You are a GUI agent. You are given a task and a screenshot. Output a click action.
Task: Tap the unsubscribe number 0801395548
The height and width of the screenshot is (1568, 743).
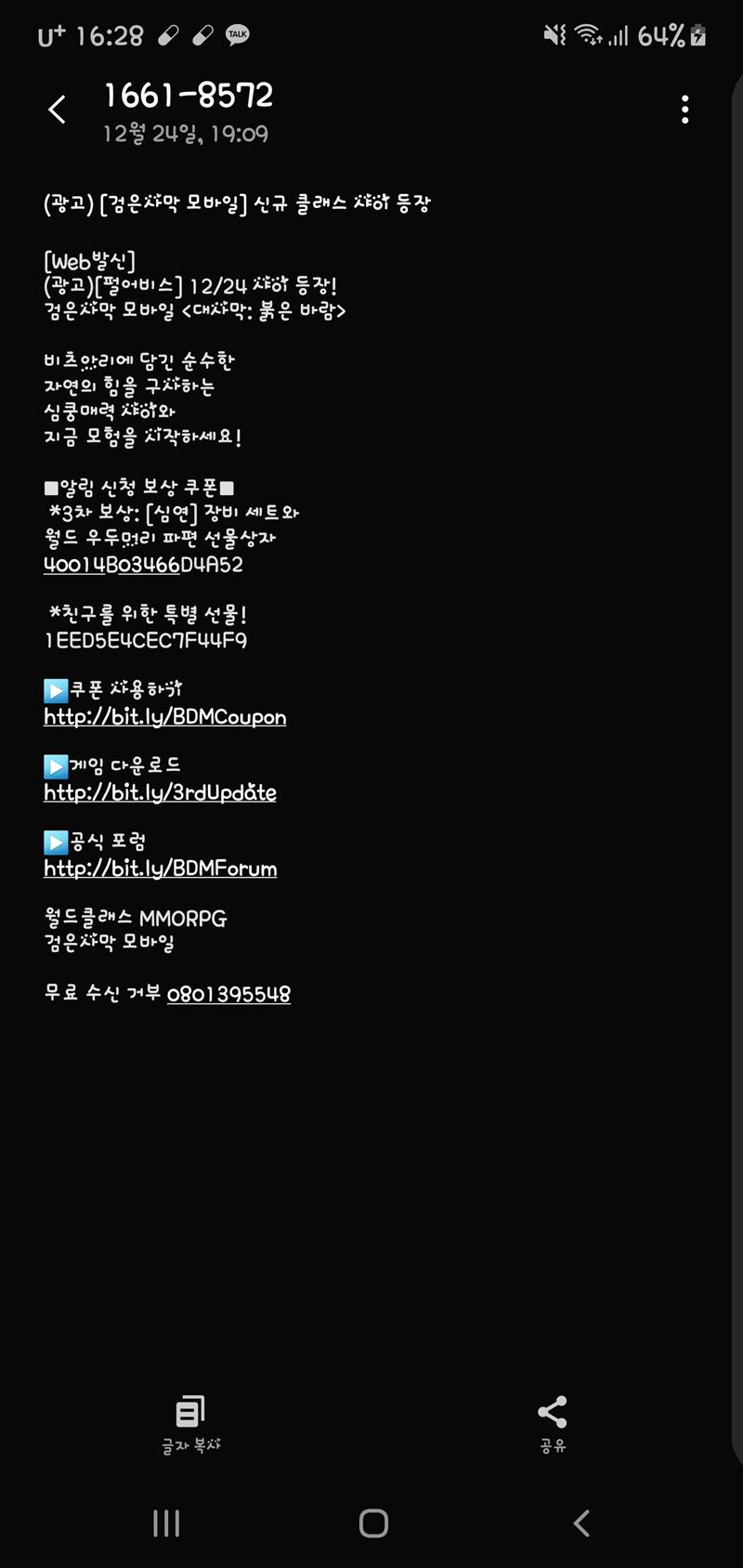pyautogui.click(x=228, y=994)
